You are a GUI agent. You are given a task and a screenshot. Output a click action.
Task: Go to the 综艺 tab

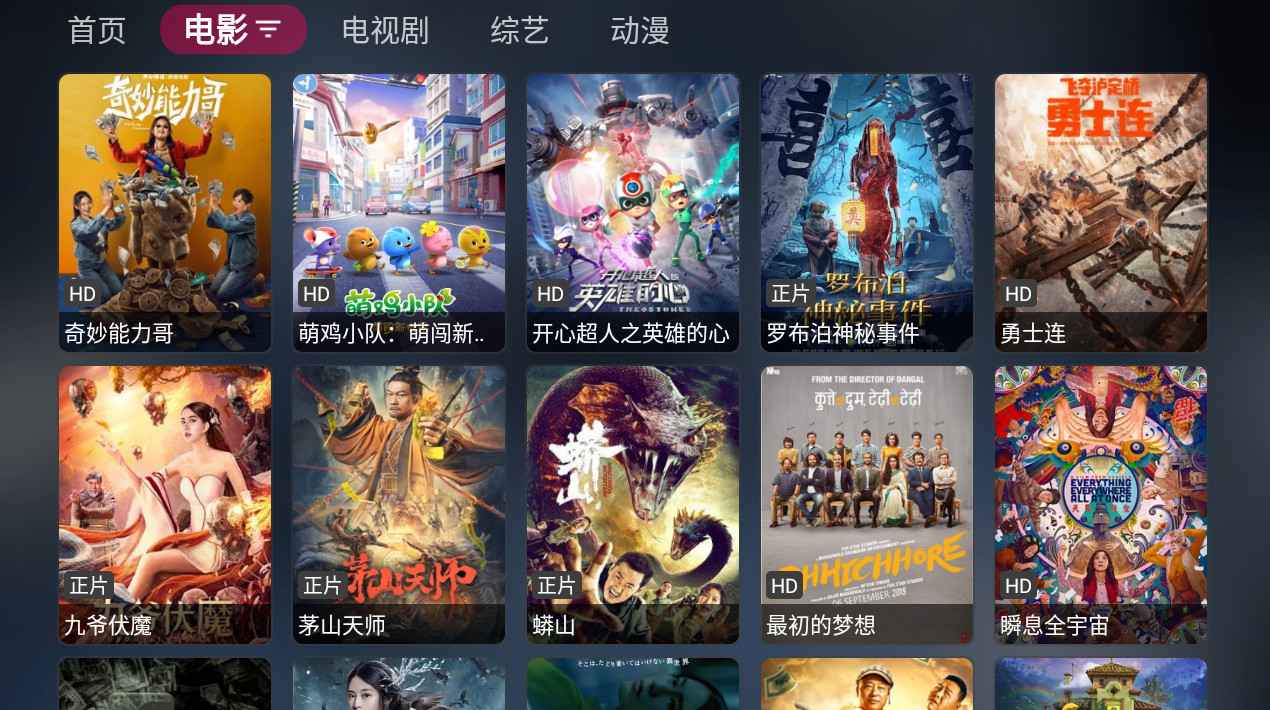tap(519, 30)
